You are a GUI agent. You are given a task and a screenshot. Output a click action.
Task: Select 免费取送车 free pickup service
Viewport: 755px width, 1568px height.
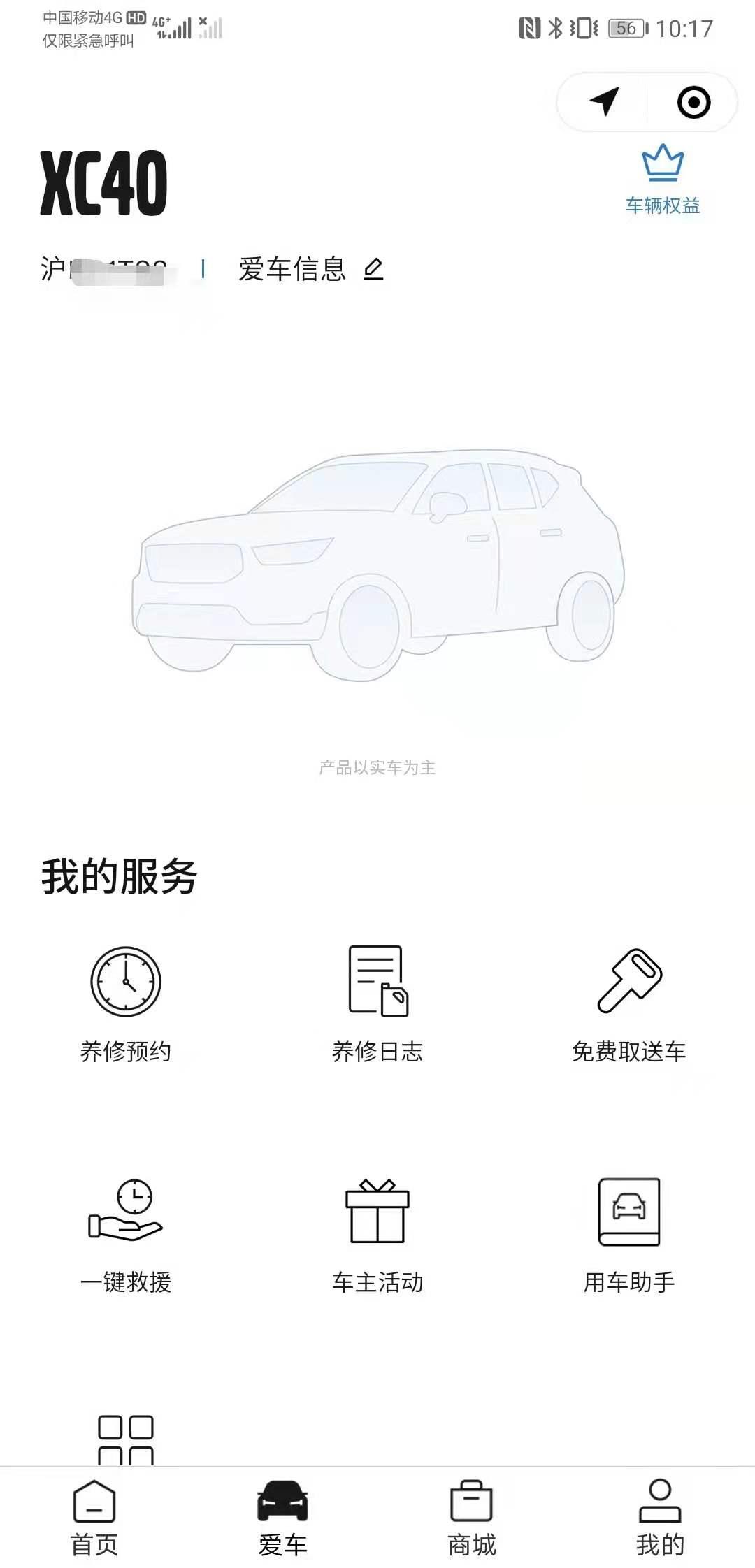pyautogui.click(x=629, y=1003)
